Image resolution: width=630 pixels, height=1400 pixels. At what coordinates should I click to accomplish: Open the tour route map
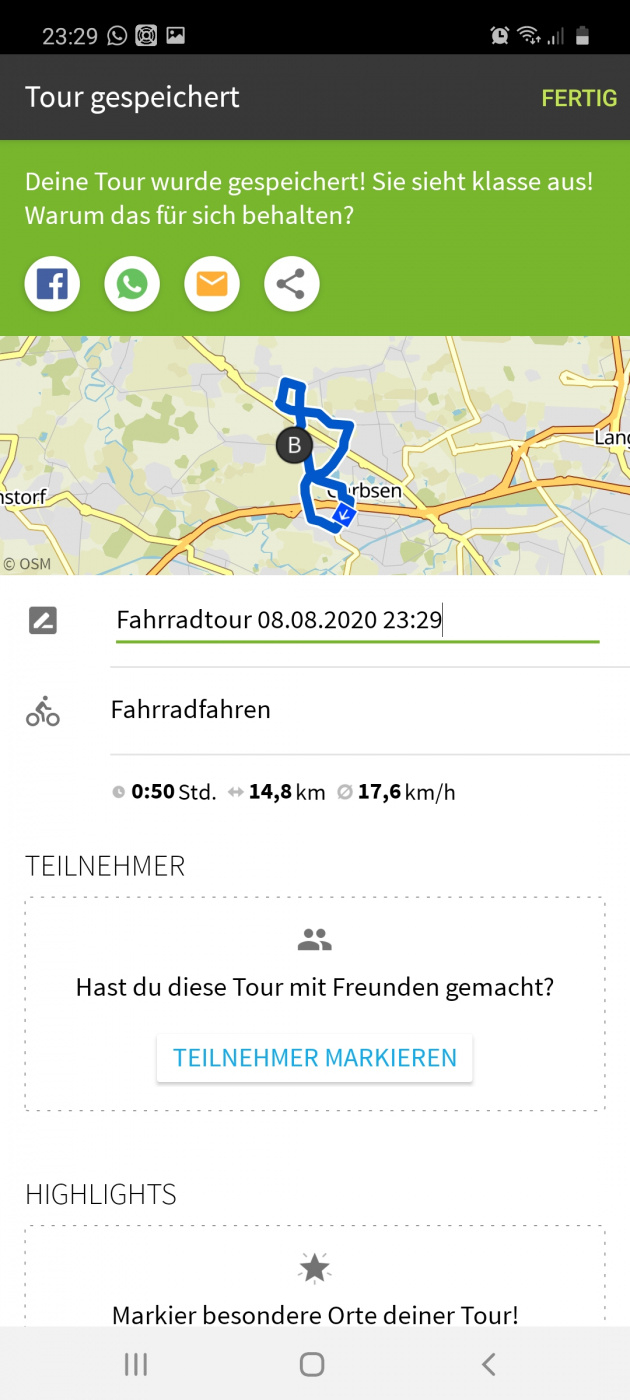click(x=315, y=455)
